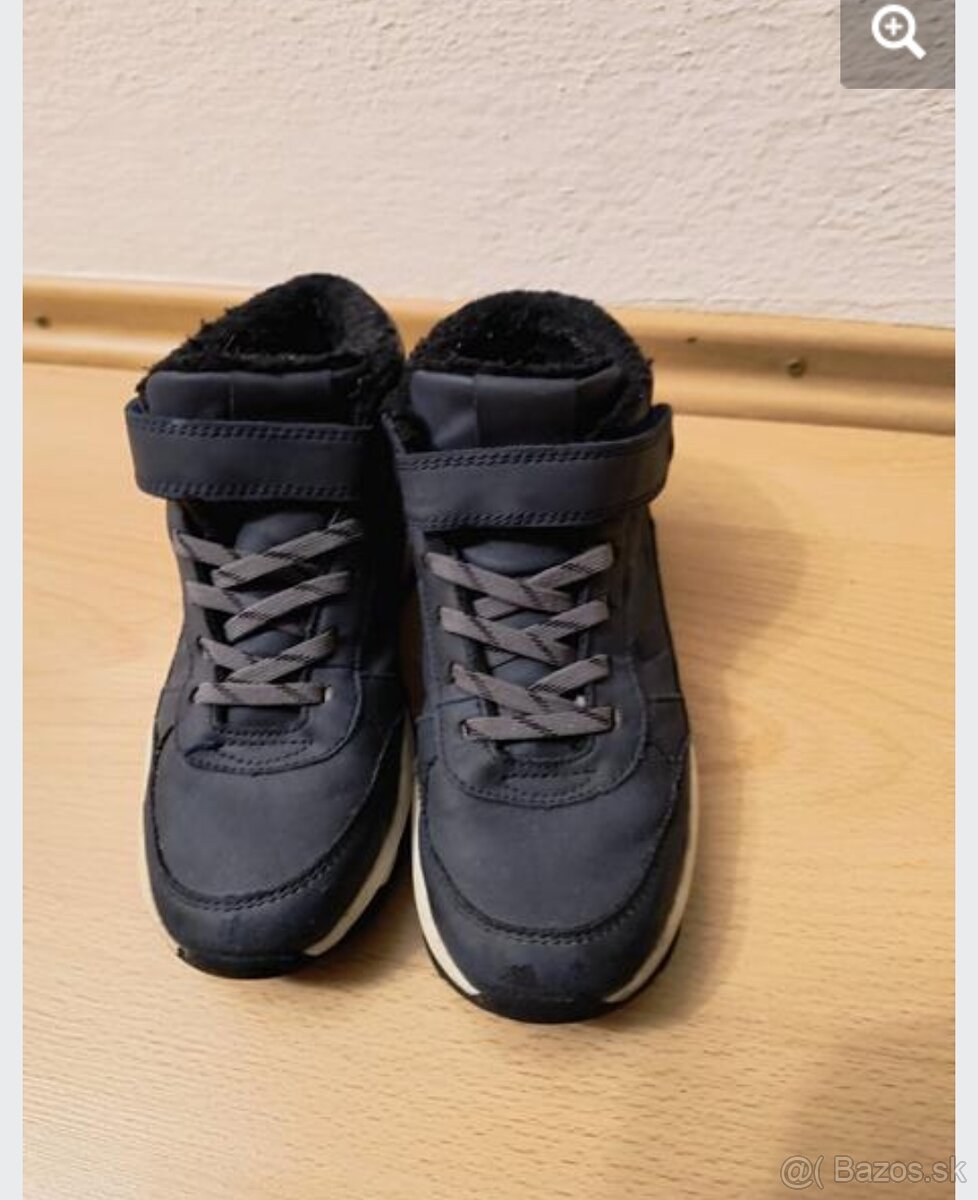
Task: Tap the magnifier zoom-in icon
Action: coord(897,35)
